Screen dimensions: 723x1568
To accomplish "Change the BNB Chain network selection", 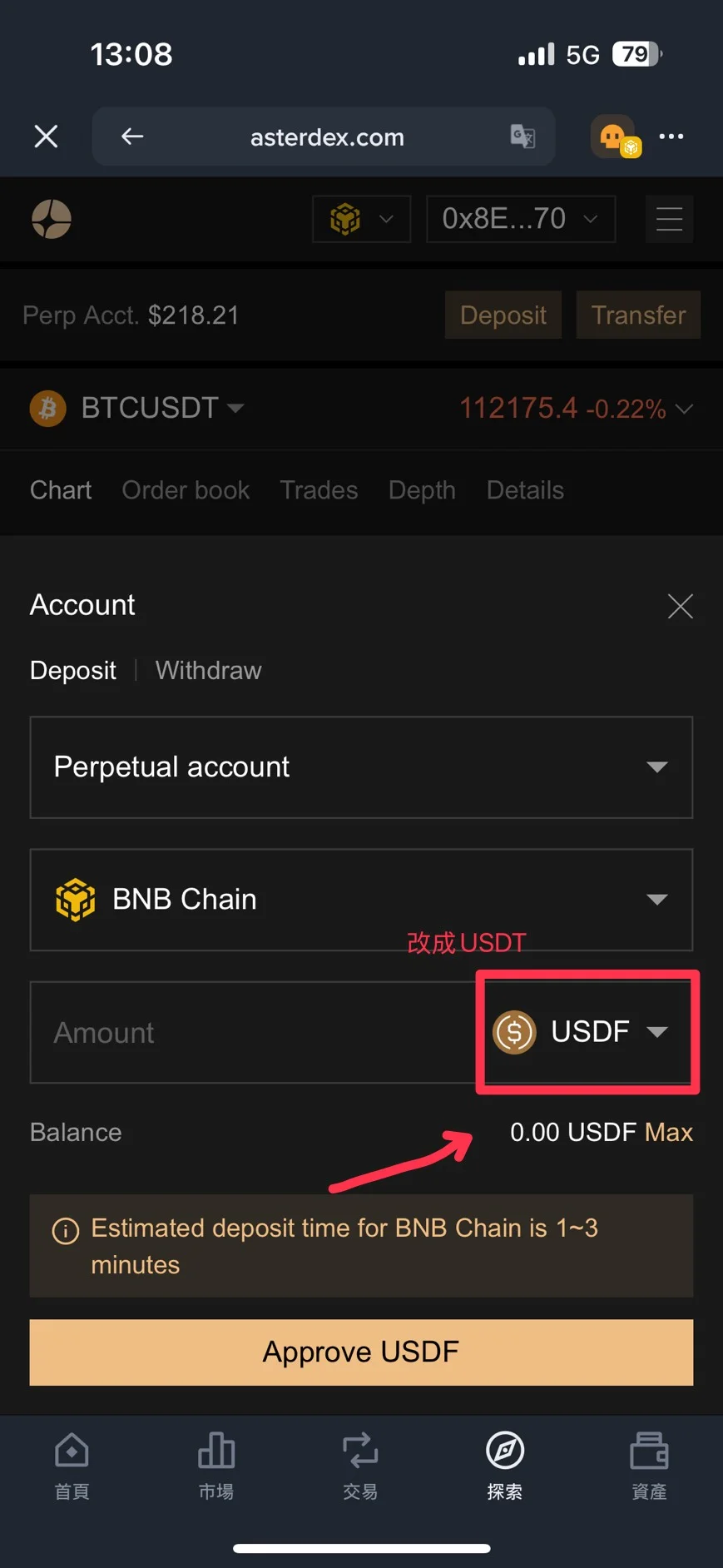I will 361,900.
